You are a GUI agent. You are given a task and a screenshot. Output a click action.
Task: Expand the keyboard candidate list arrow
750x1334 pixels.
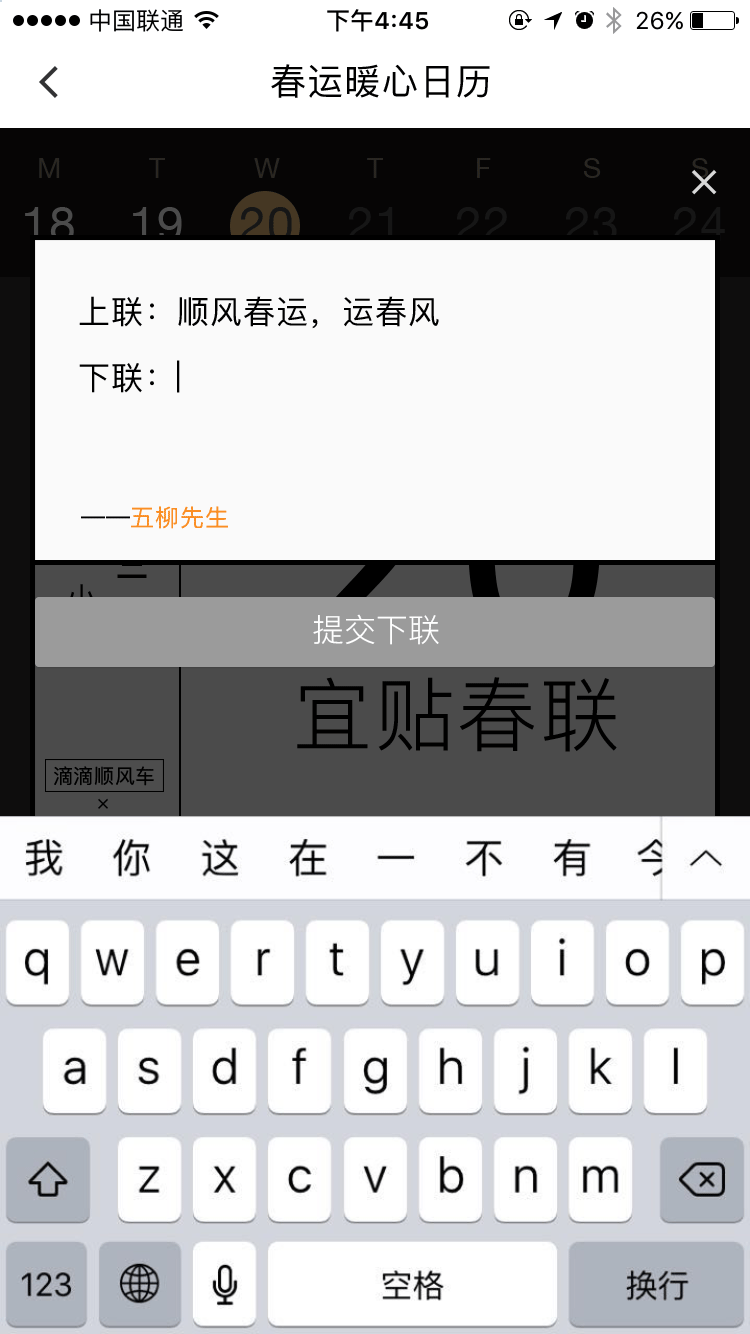click(706, 858)
